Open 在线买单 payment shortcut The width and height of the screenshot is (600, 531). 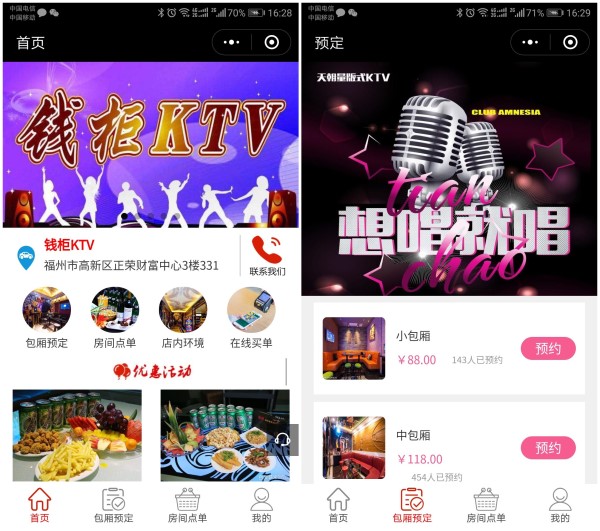click(x=251, y=311)
